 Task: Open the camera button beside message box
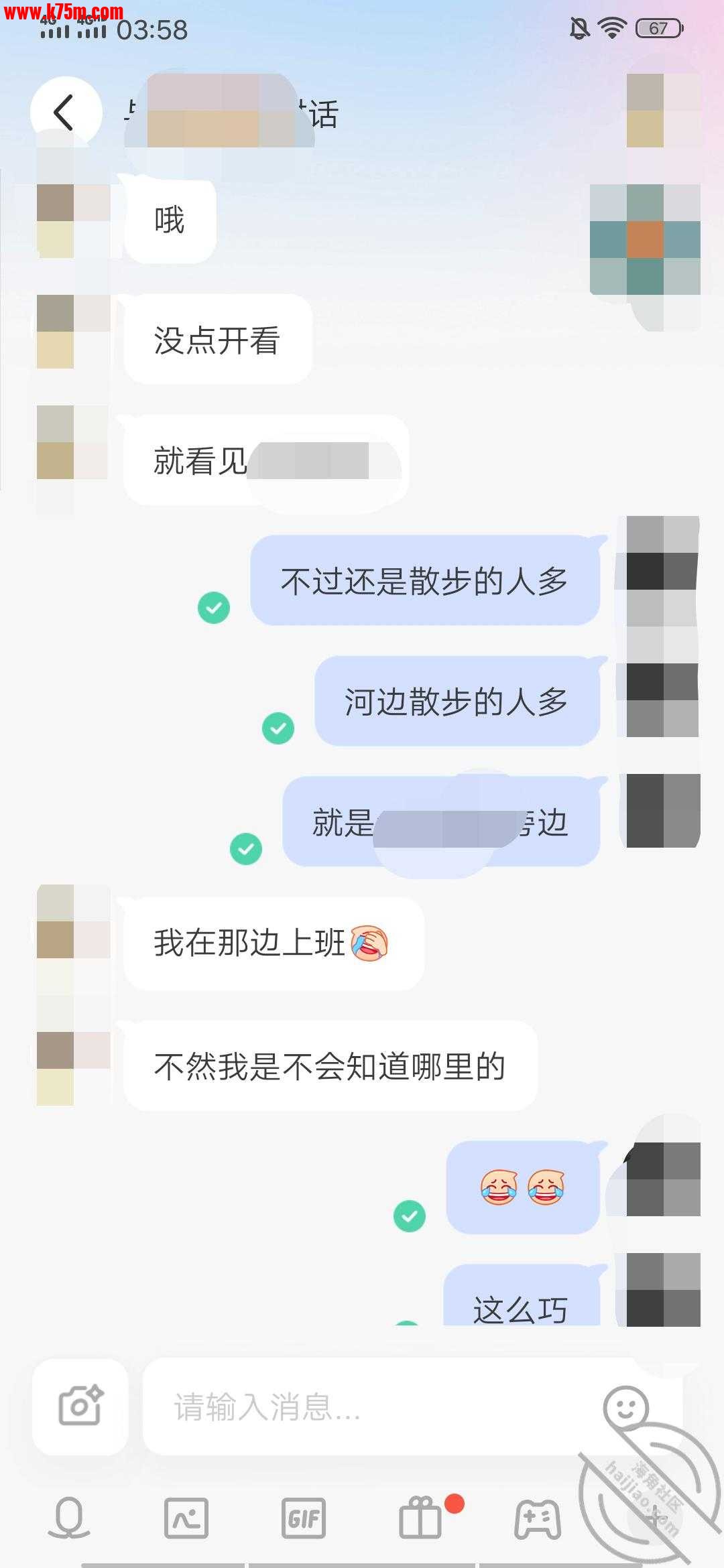pyautogui.click(x=80, y=1406)
